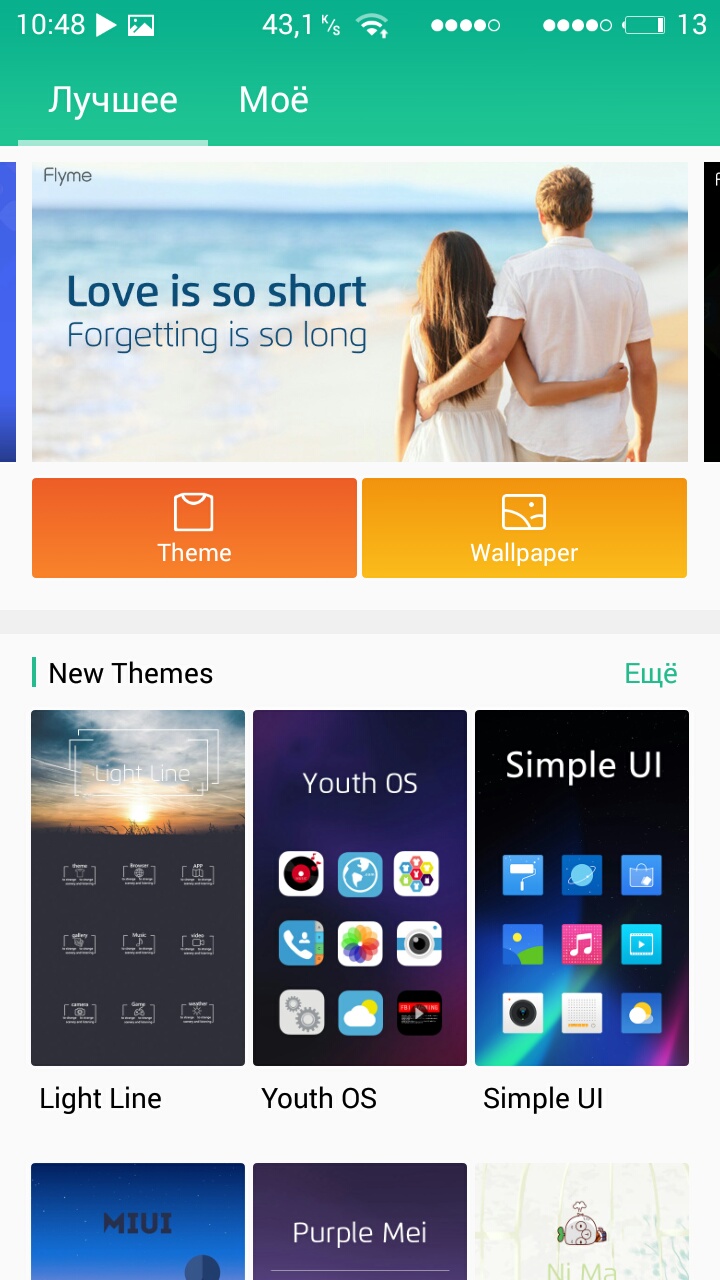Open the MIUI theme
Image resolution: width=720 pixels, height=1280 pixels.
pos(138,1222)
